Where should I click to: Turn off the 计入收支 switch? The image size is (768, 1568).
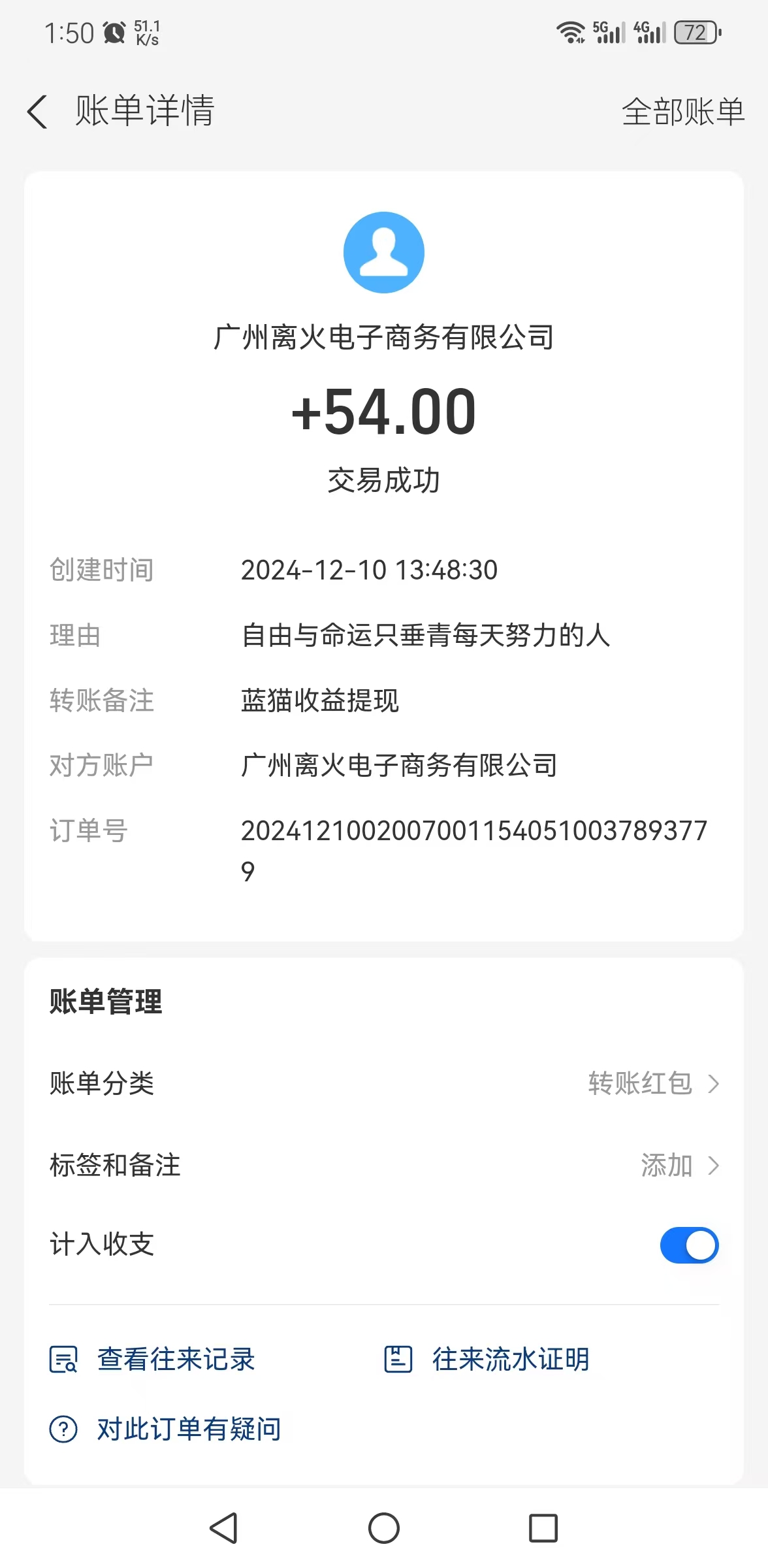689,1245
